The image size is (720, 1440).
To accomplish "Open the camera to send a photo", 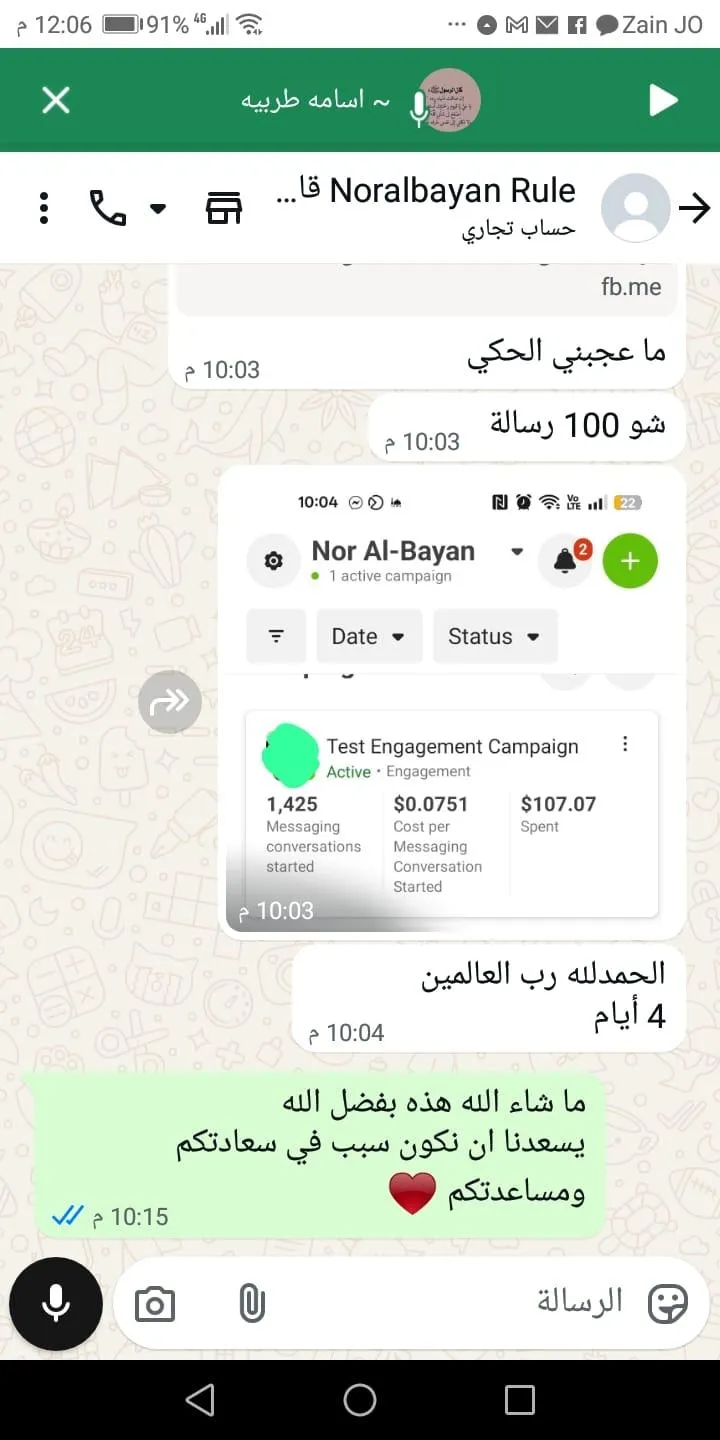I will (x=155, y=1304).
